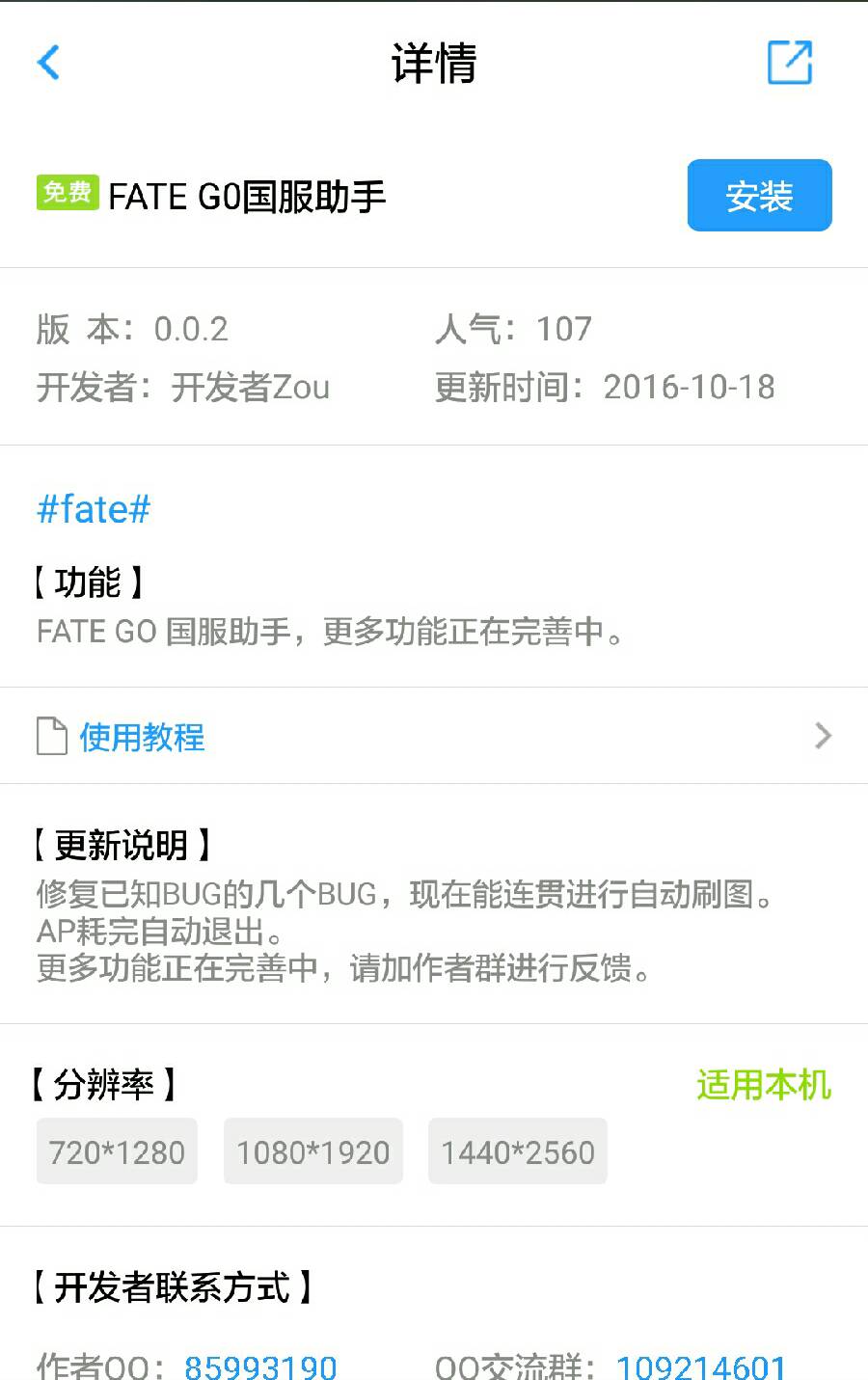868x1380 pixels.
Task: Open the QQ group link 109214601
Action: point(701,1366)
